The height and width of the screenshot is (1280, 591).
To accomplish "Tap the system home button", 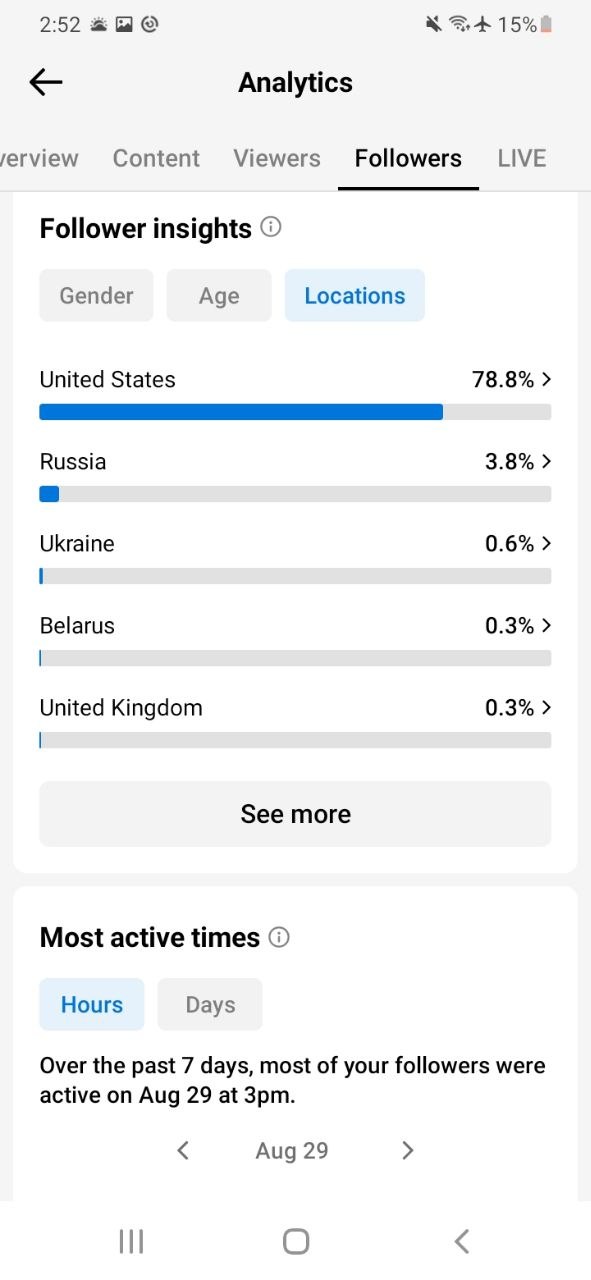I will [295, 1241].
